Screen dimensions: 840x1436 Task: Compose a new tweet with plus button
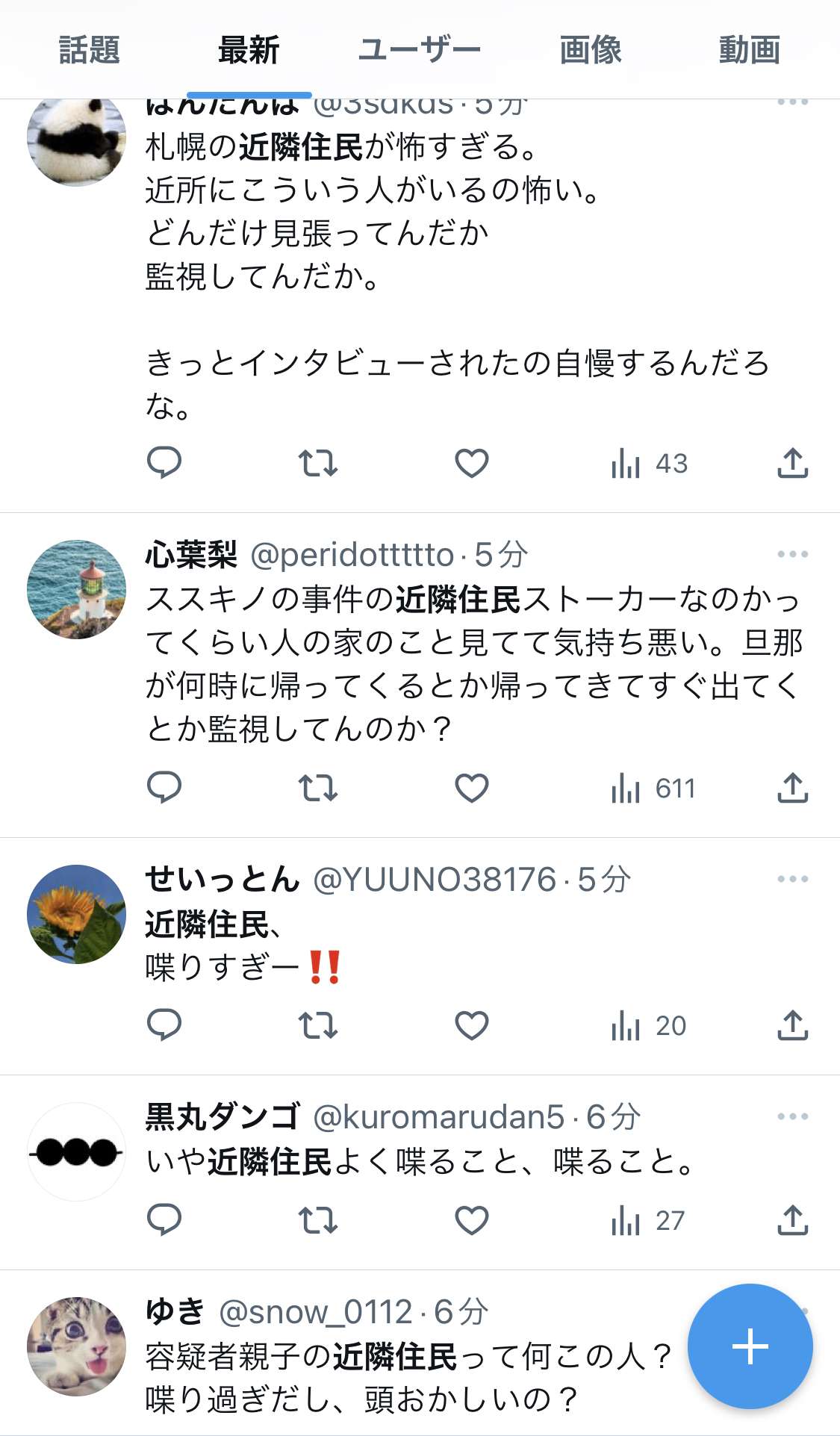coord(750,1346)
